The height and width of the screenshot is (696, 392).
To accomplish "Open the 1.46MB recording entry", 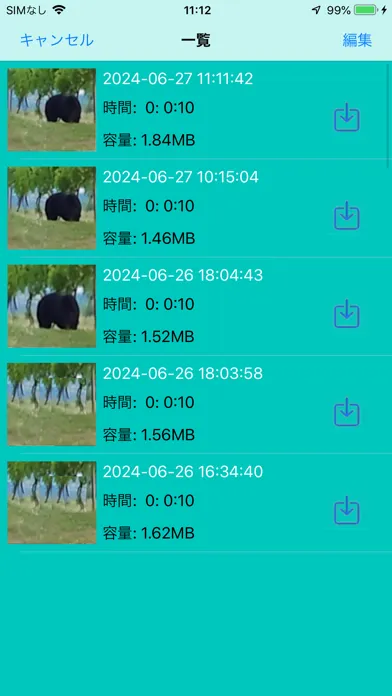I will (196, 208).
